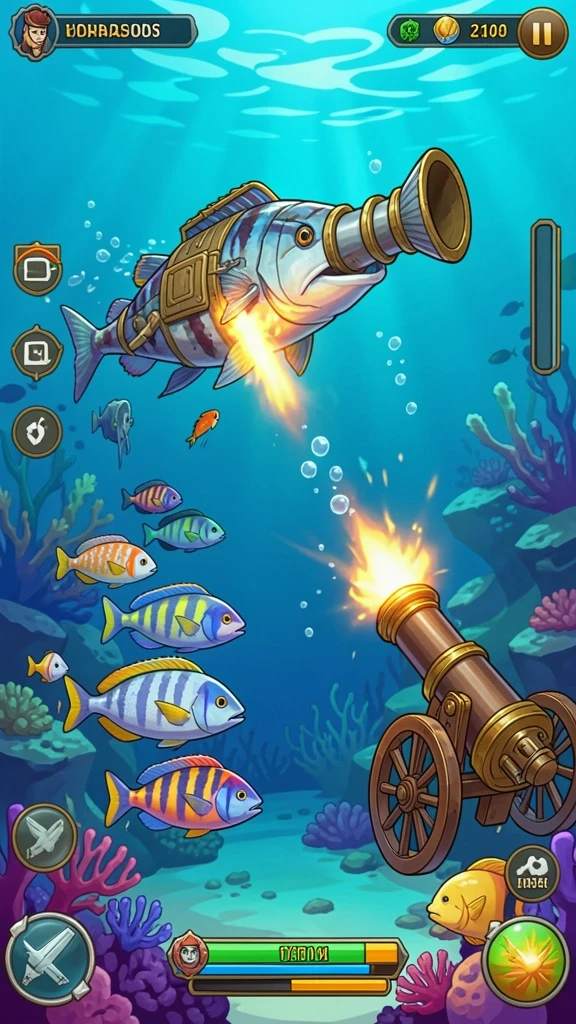Pause the game
The height and width of the screenshot is (1024, 576).
tap(541, 33)
